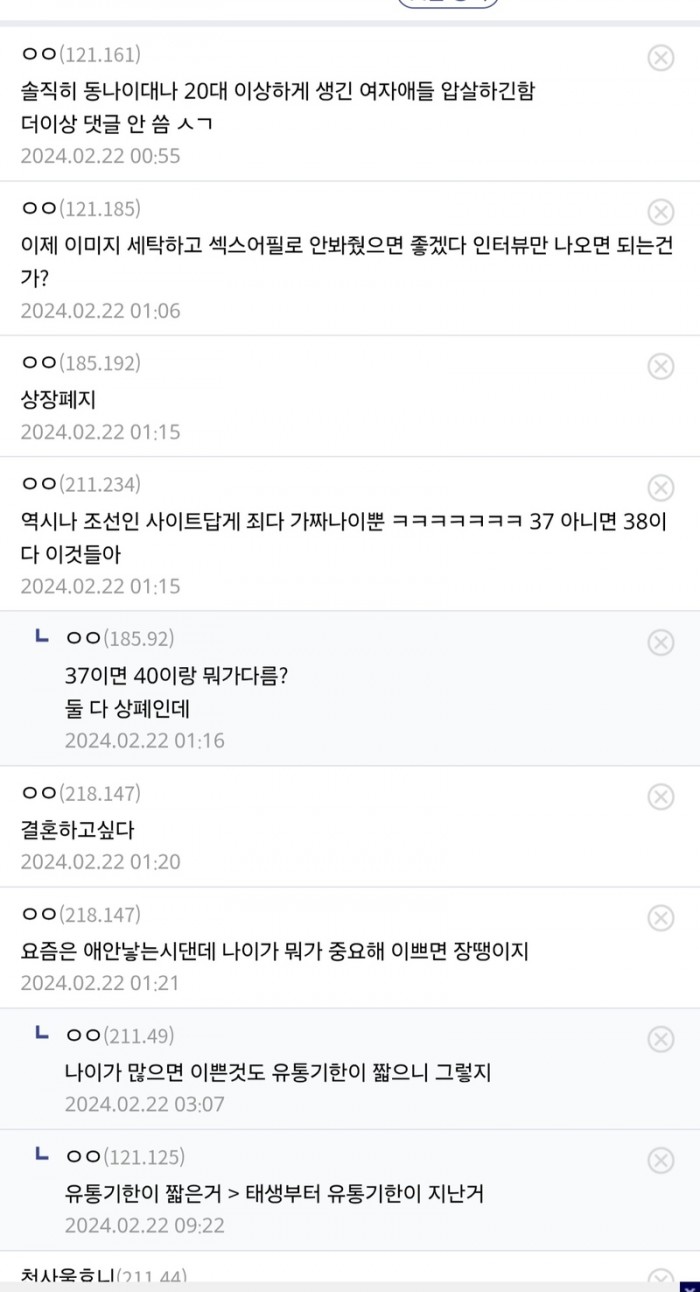
Task: Delete the 121.161 comment from 00:55
Action: (661, 58)
